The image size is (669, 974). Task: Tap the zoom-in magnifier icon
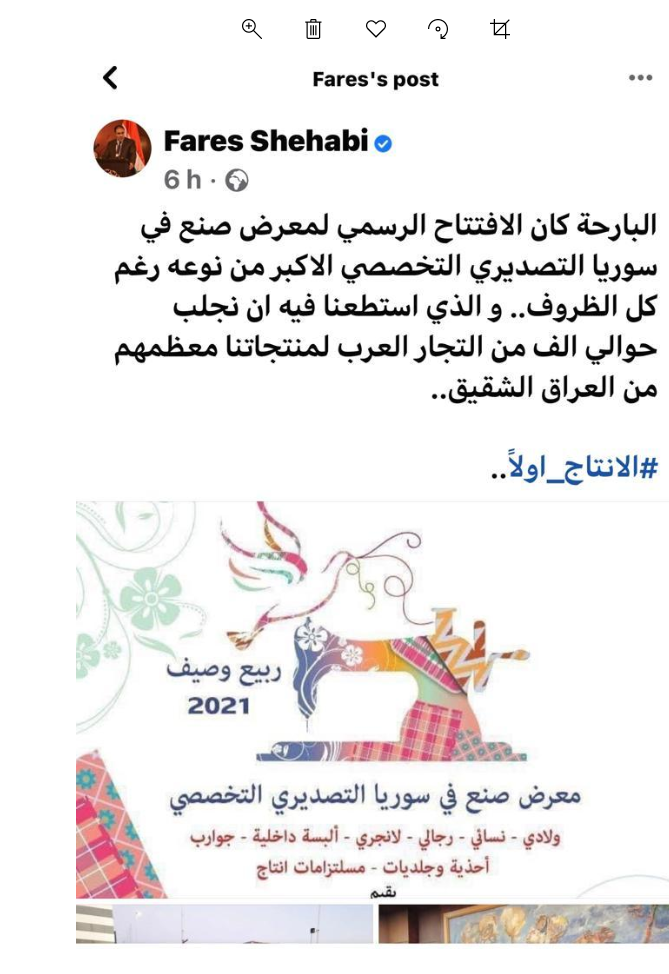252,29
